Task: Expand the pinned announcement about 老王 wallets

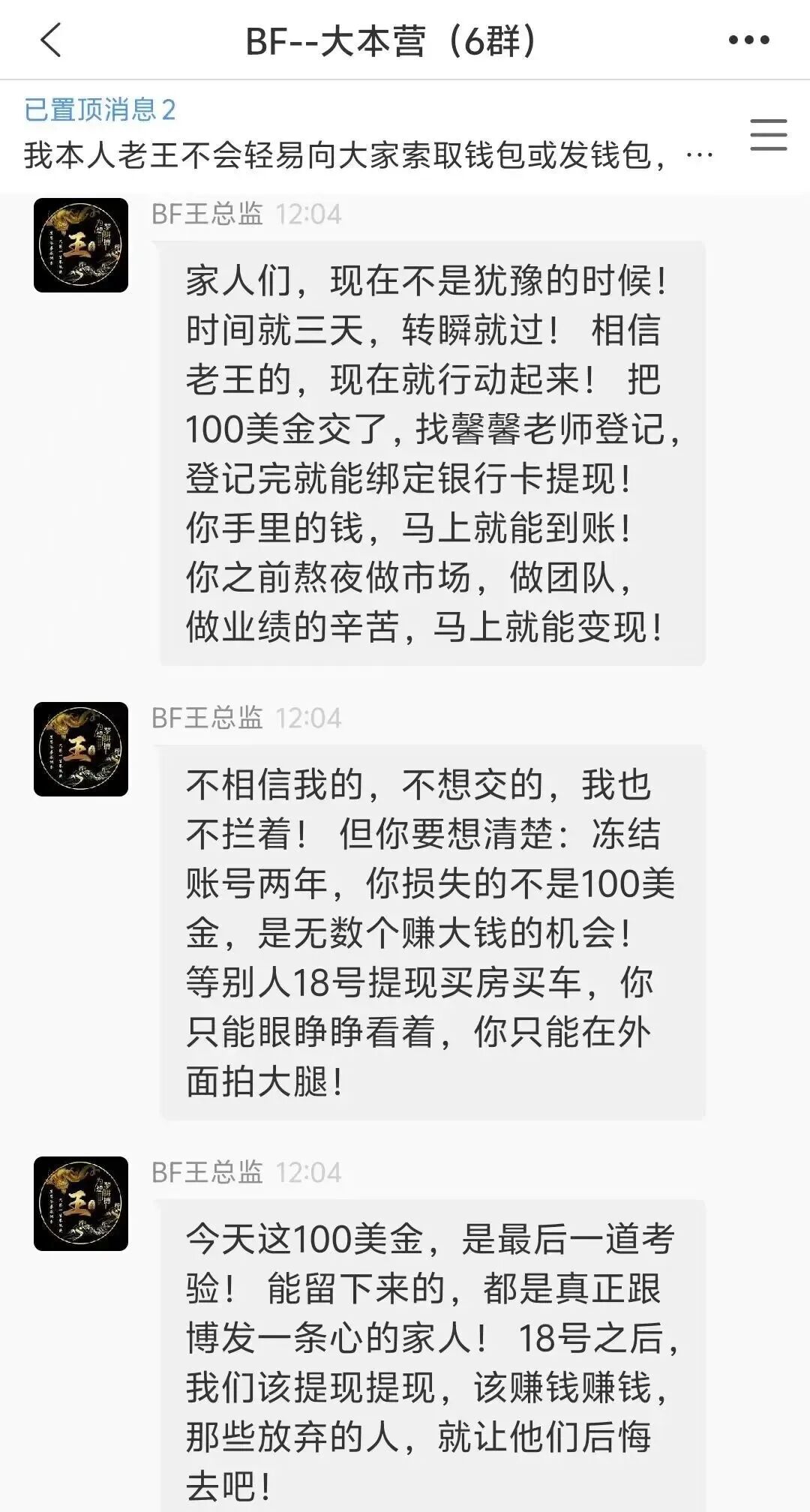Action: coord(367,151)
